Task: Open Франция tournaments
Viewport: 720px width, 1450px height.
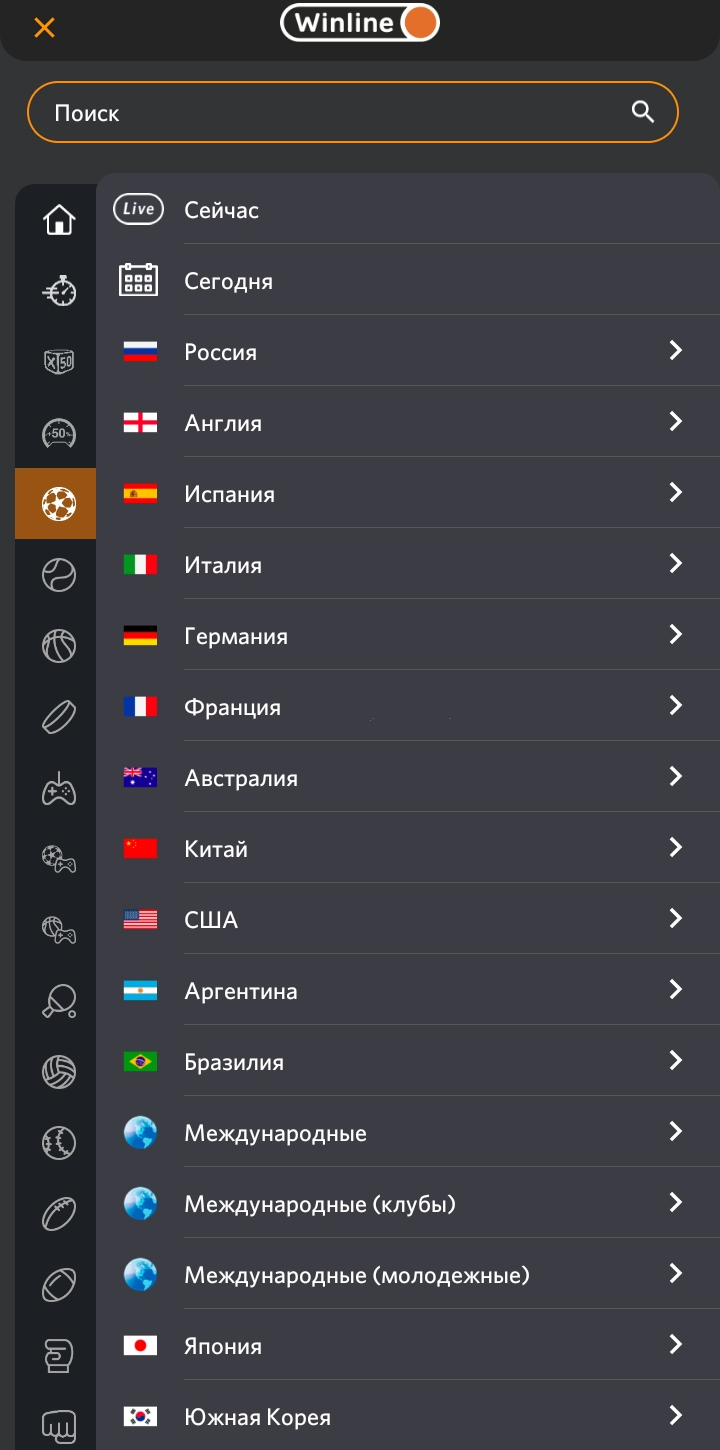Action: pyautogui.click(x=400, y=707)
